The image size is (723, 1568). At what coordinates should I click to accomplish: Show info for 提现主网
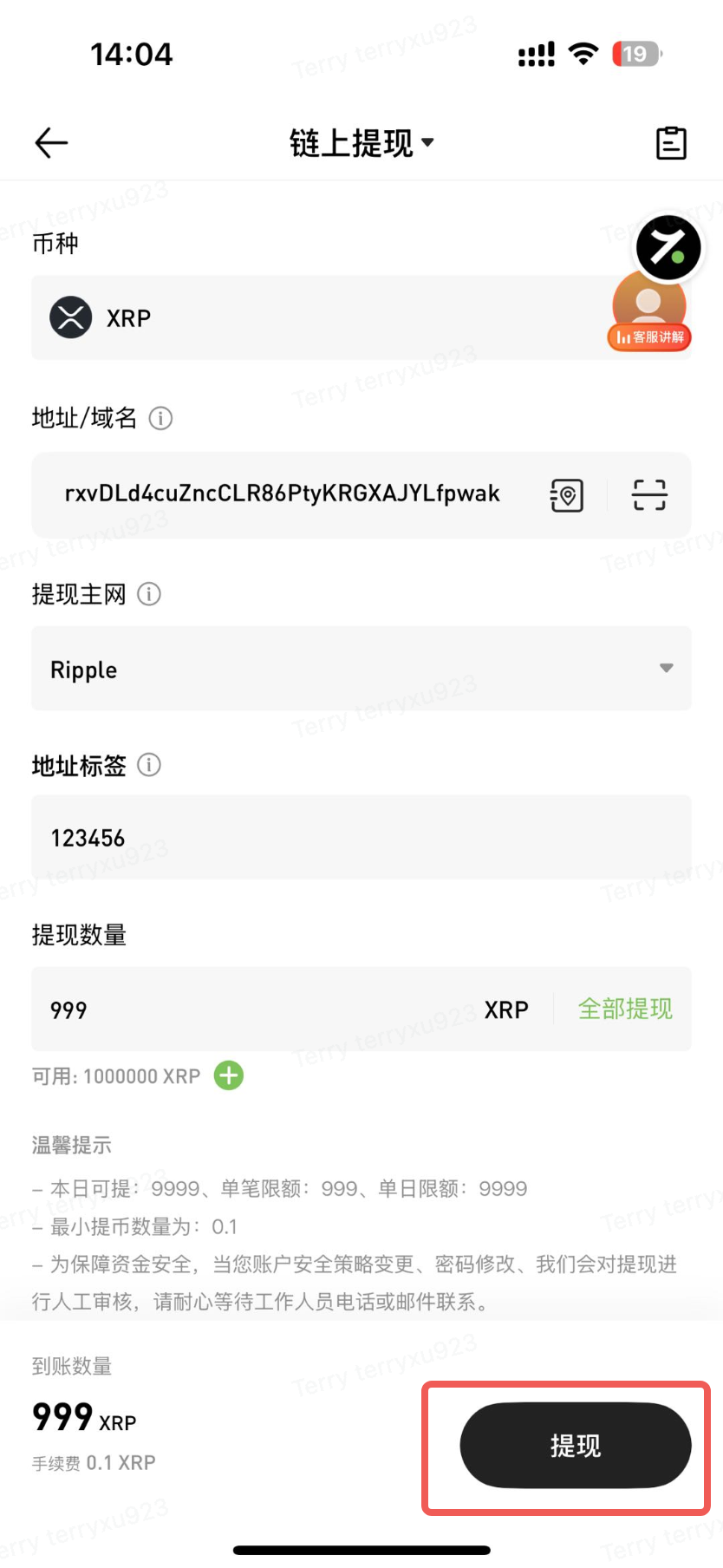pyautogui.click(x=149, y=595)
